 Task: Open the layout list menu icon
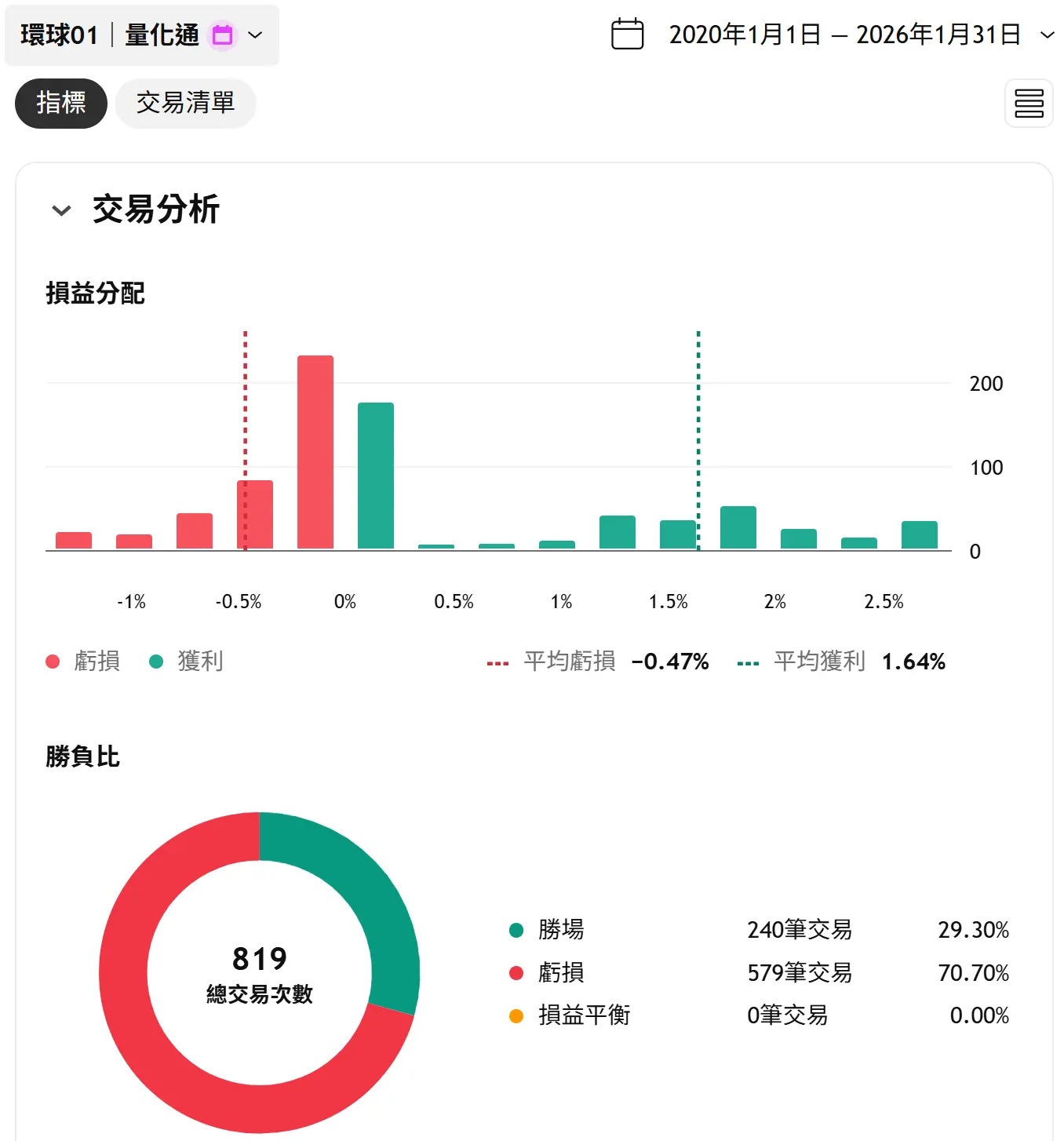click(x=1028, y=103)
